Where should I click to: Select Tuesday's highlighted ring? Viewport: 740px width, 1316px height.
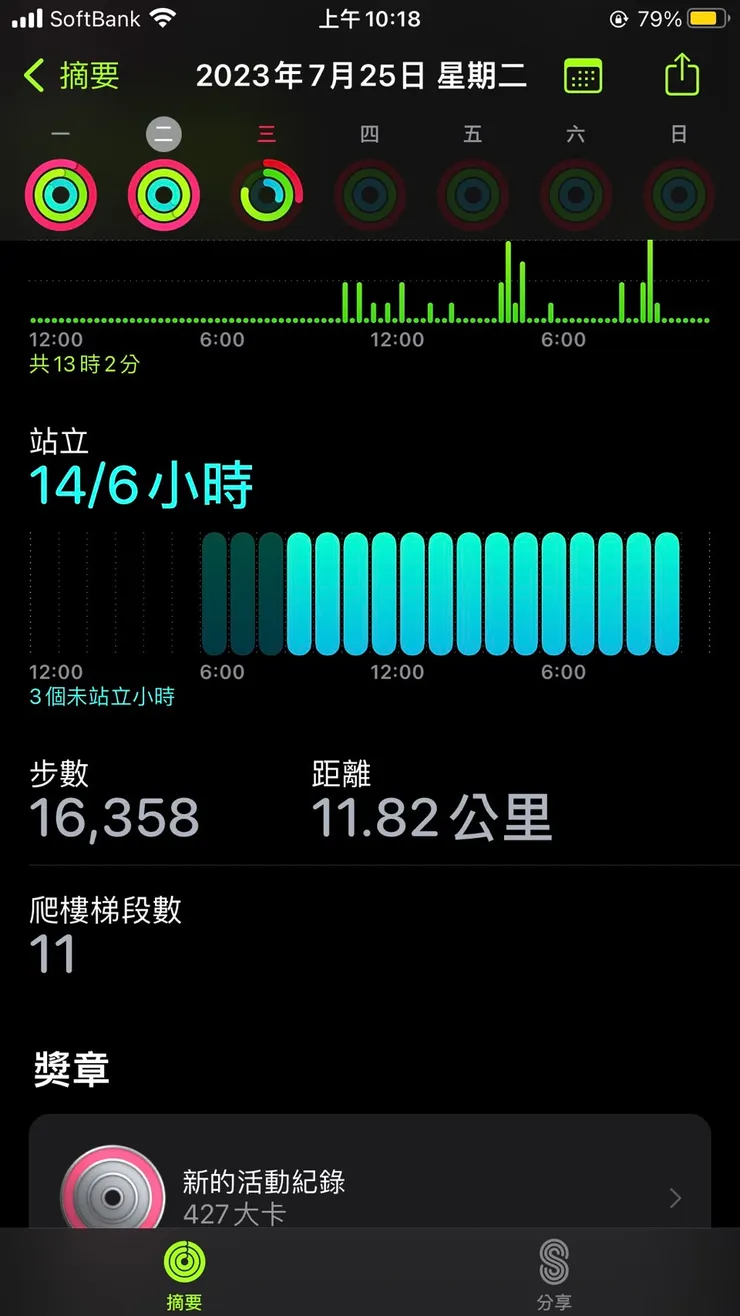163,193
